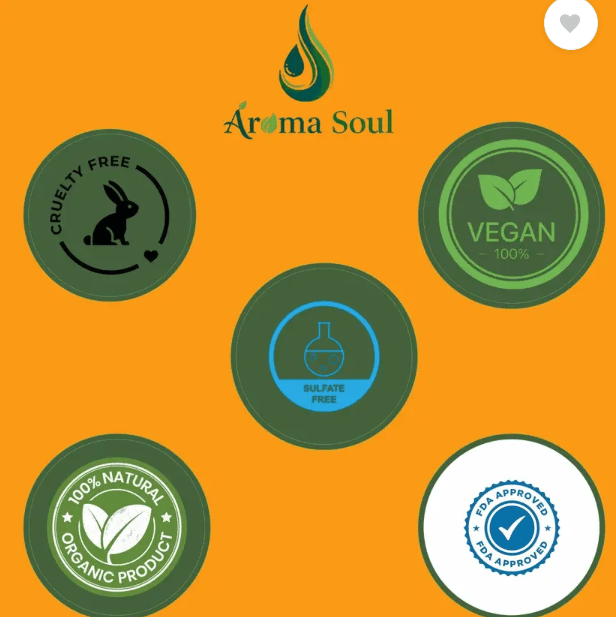
Task: Add this product to the wishlist (heart icon)
Action: click(570, 23)
